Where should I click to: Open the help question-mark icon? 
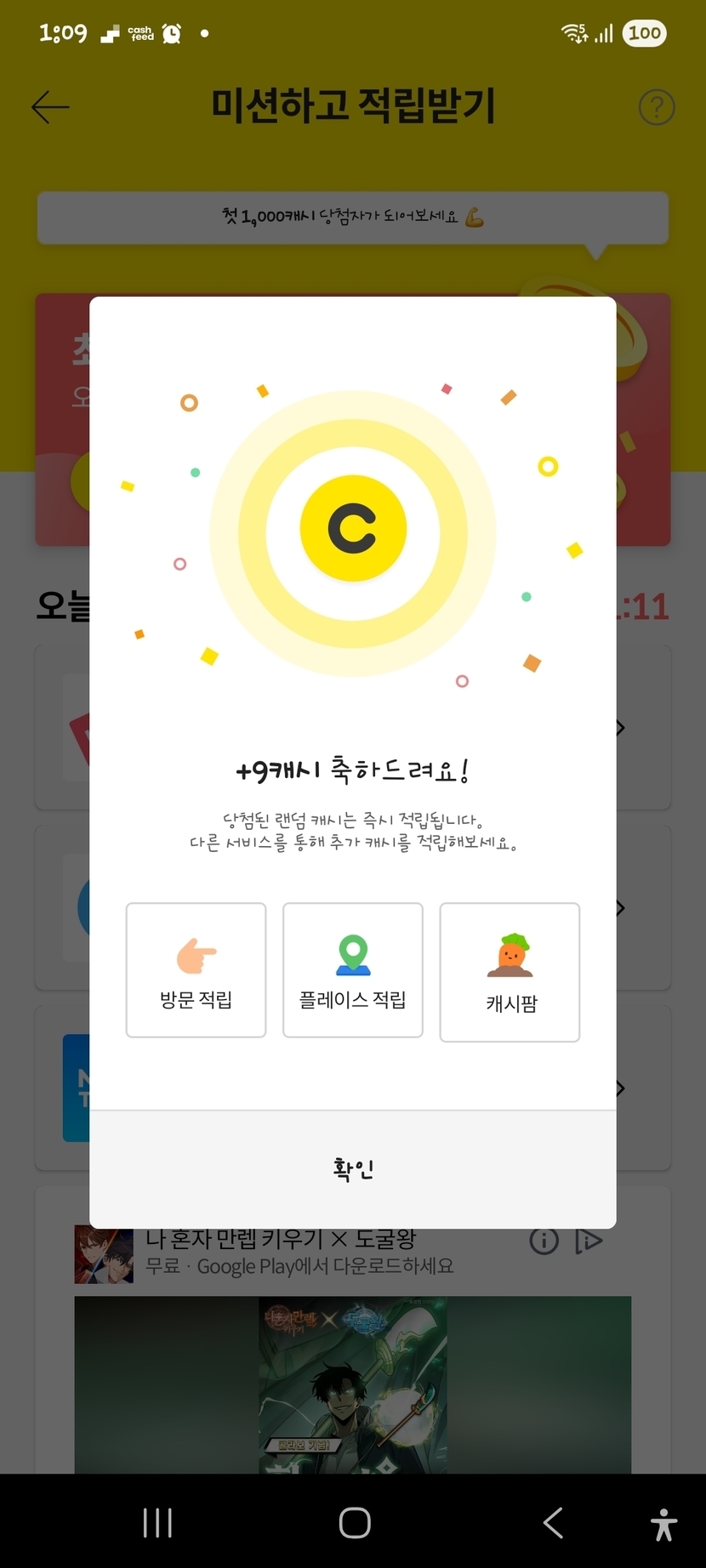[657, 107]
